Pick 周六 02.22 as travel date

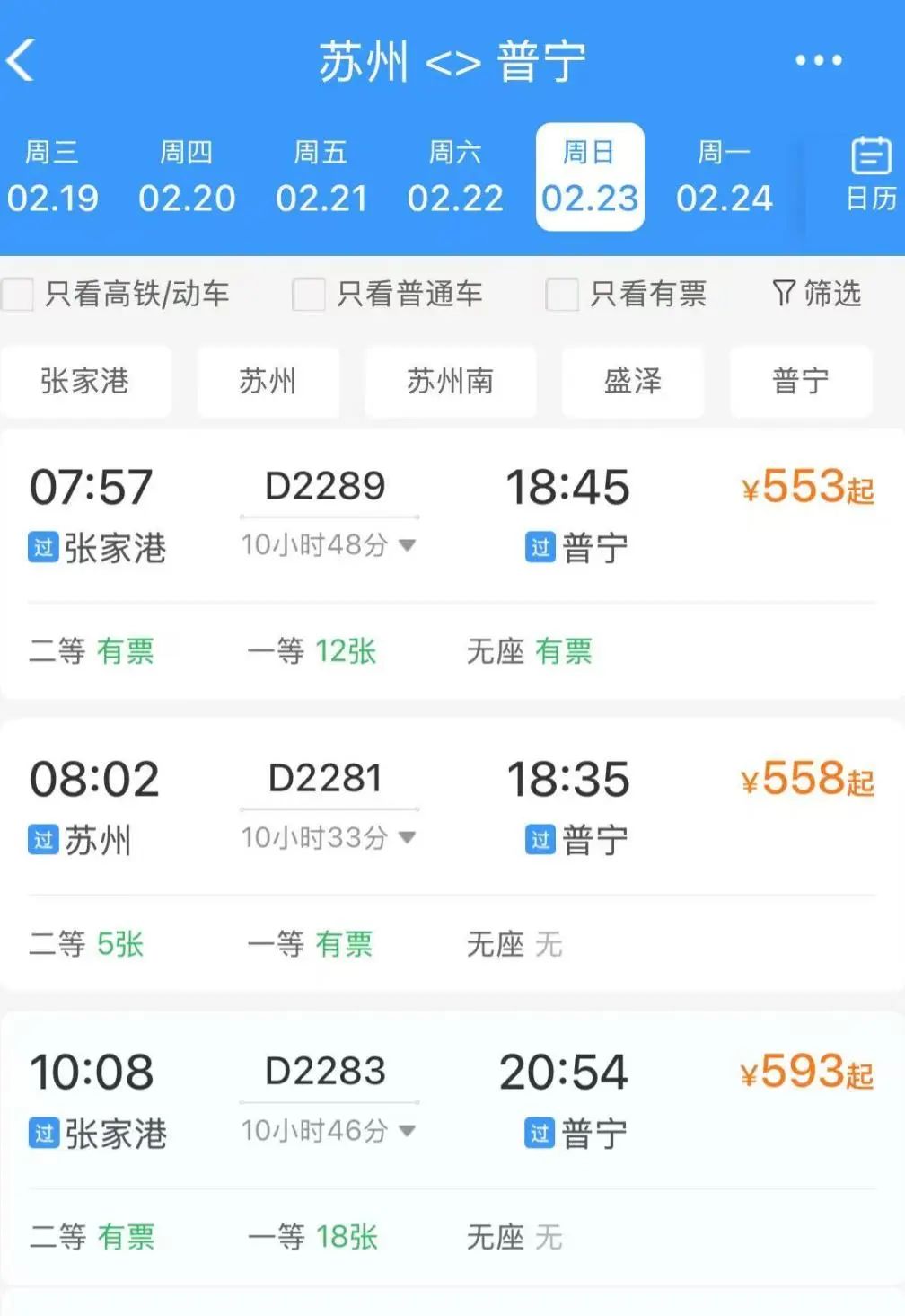[455, 177]
